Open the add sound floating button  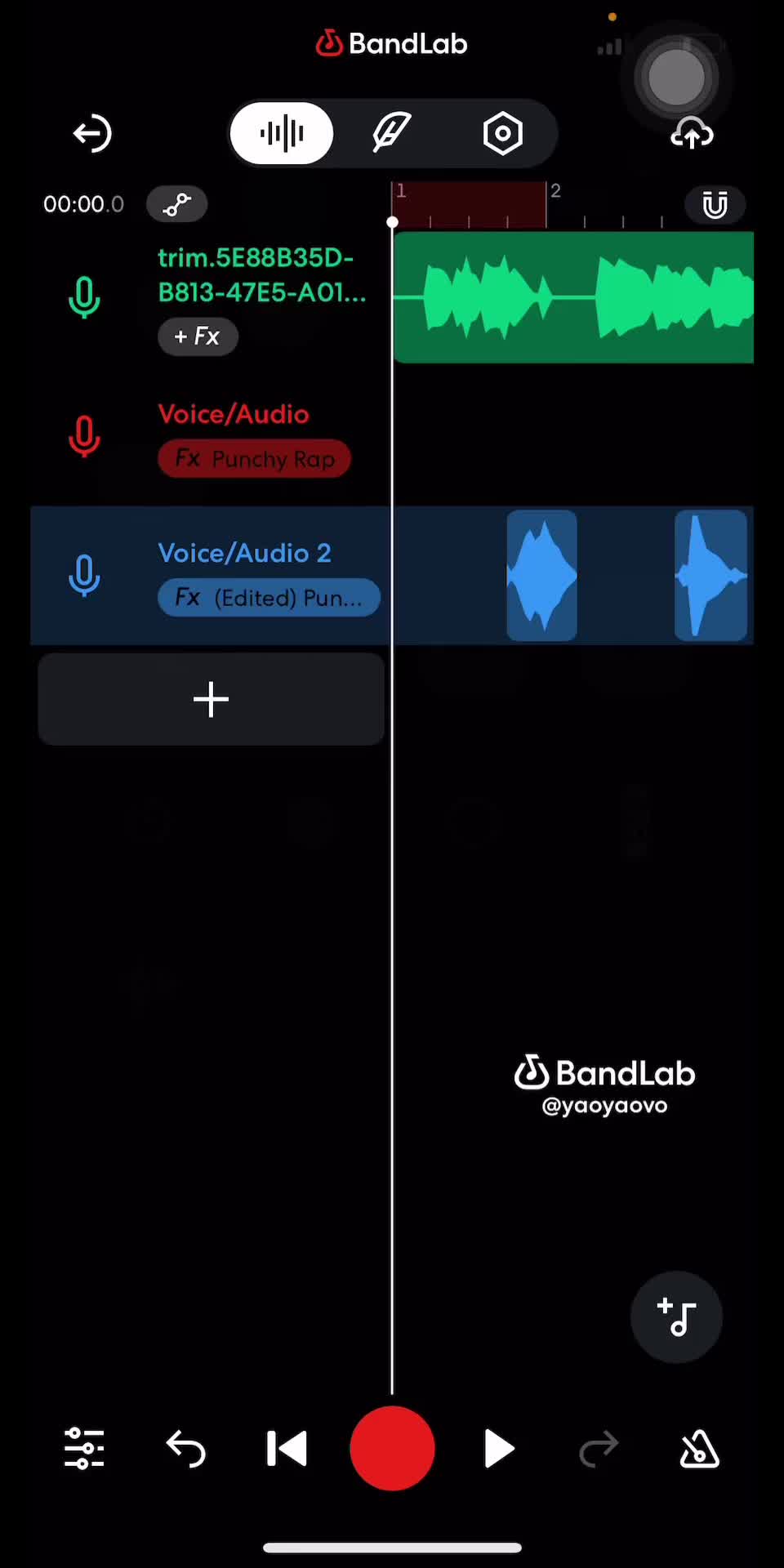pyautogui.click(x=676, y=1317)
